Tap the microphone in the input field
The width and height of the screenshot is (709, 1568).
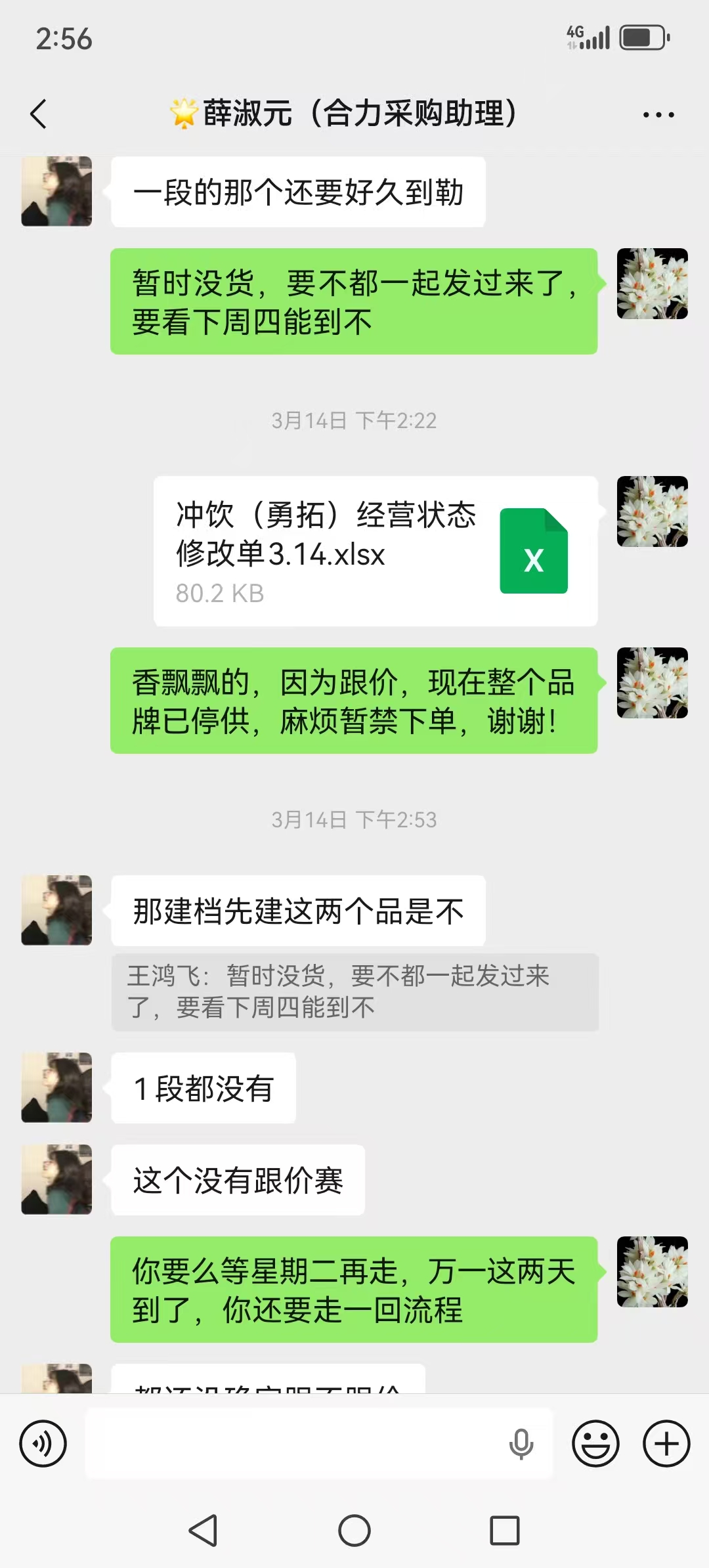[521, 1443]
